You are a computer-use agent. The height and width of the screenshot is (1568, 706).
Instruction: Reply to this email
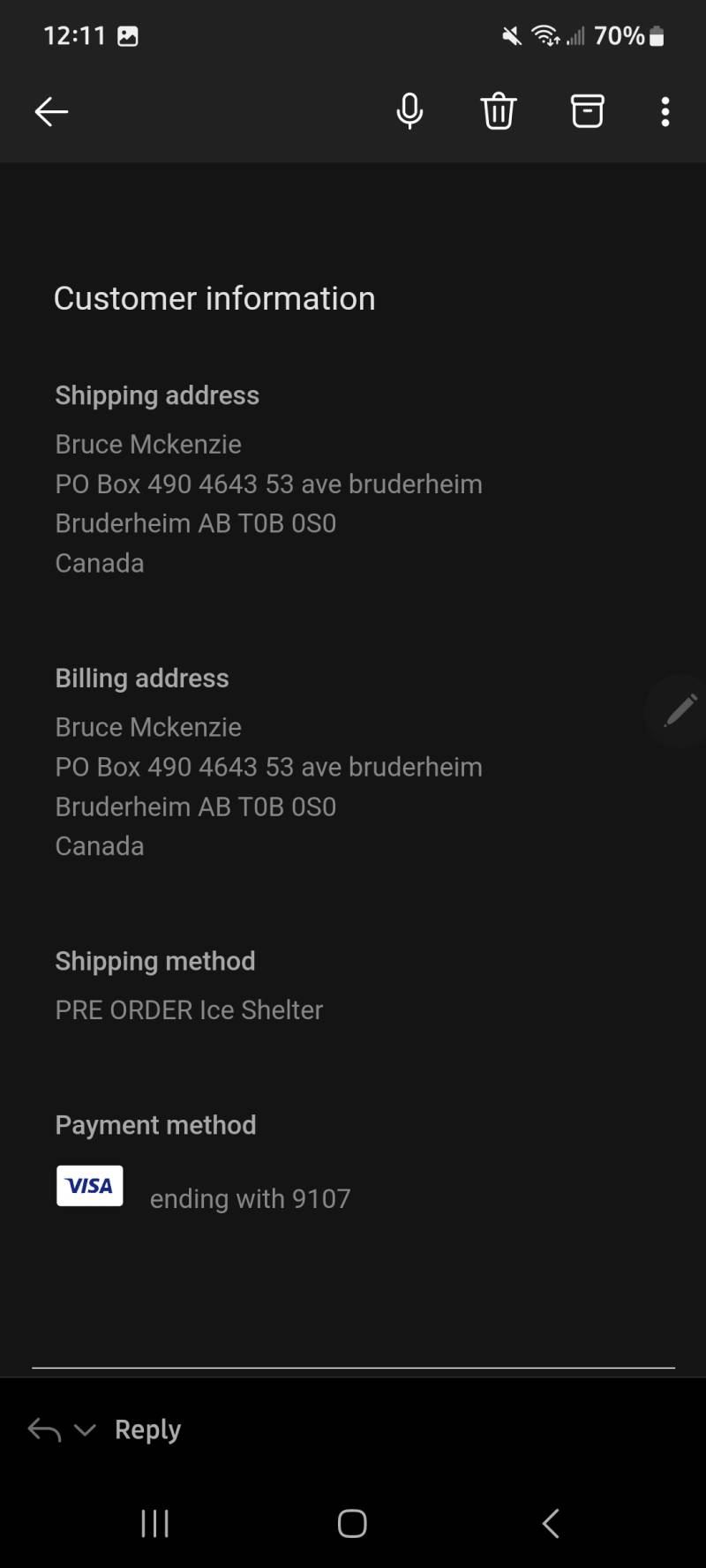click(147, 1430)
